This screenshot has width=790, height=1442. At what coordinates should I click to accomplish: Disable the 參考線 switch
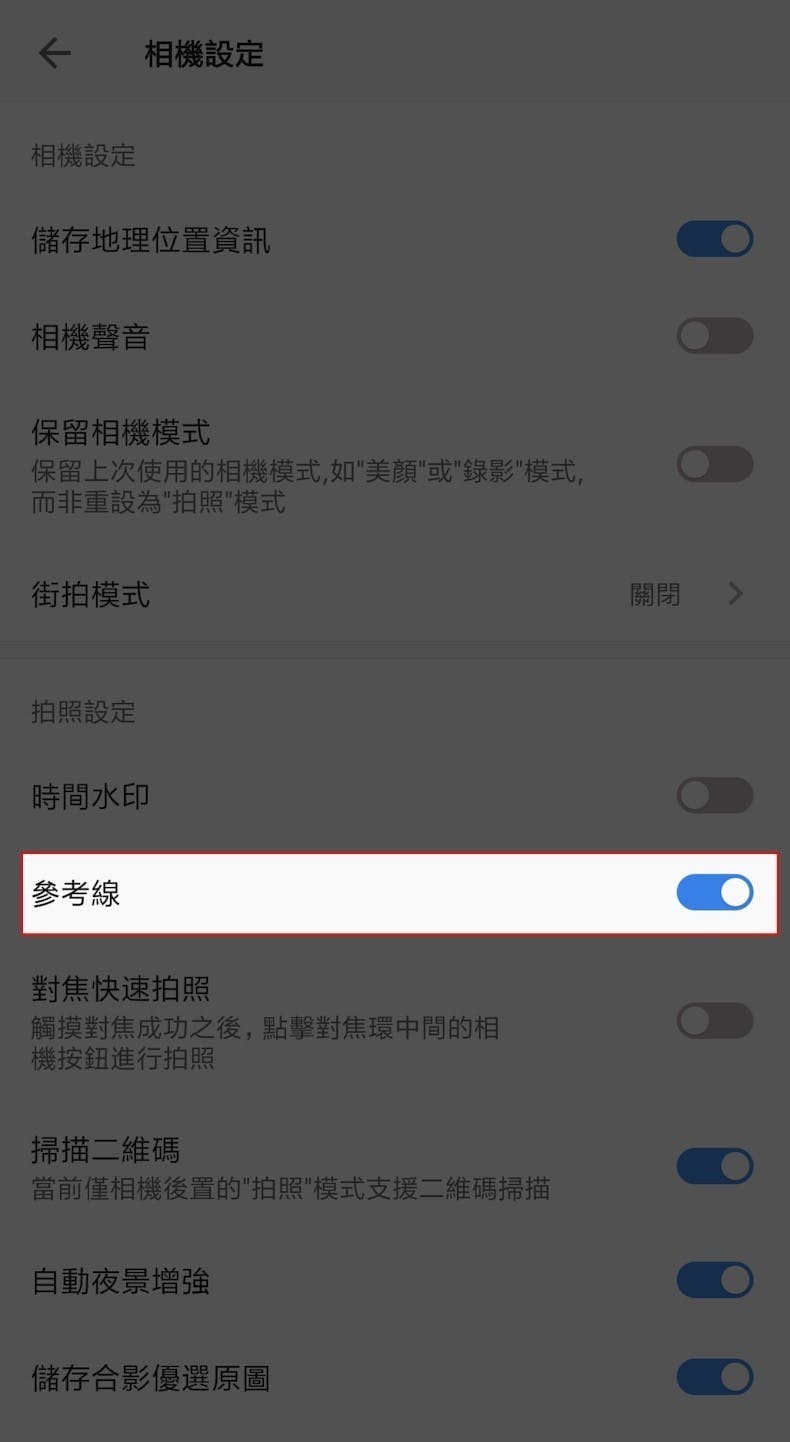coord(714,892)
